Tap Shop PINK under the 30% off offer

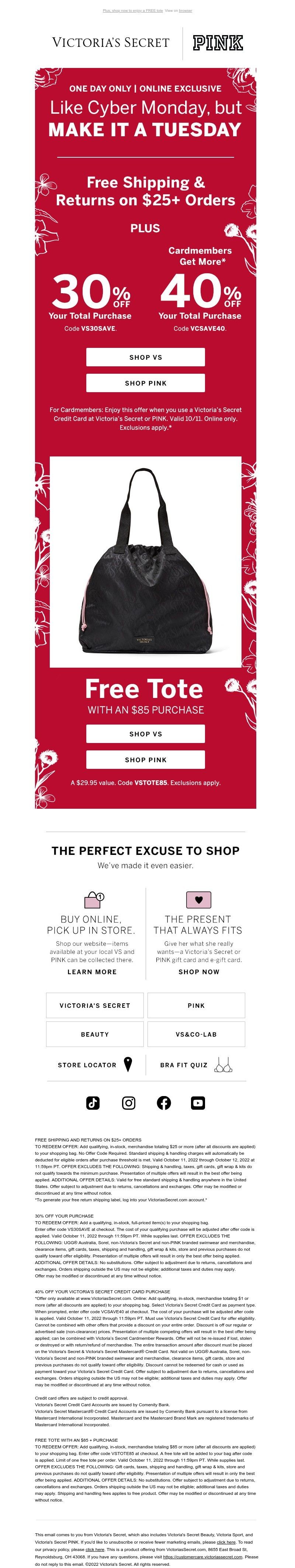145,383
